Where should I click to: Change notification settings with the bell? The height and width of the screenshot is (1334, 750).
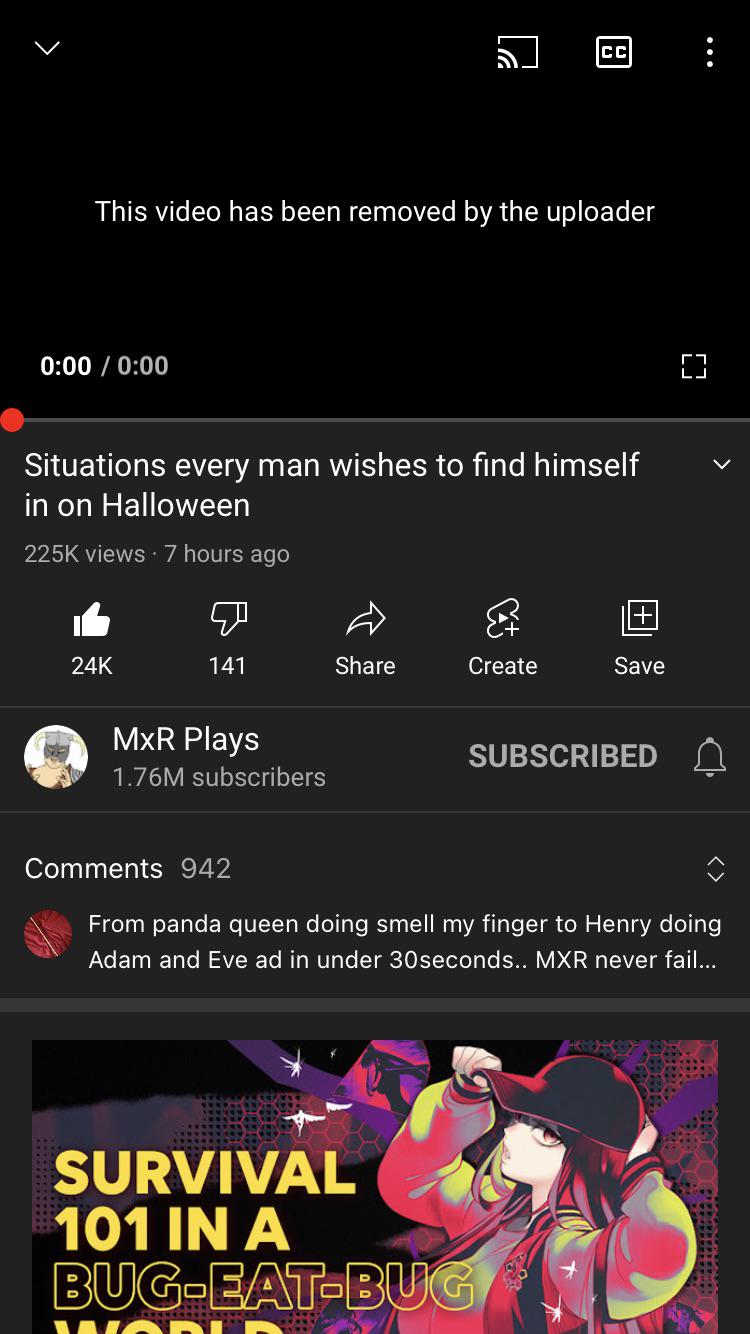pyautogui.click(x=709, y=757)
